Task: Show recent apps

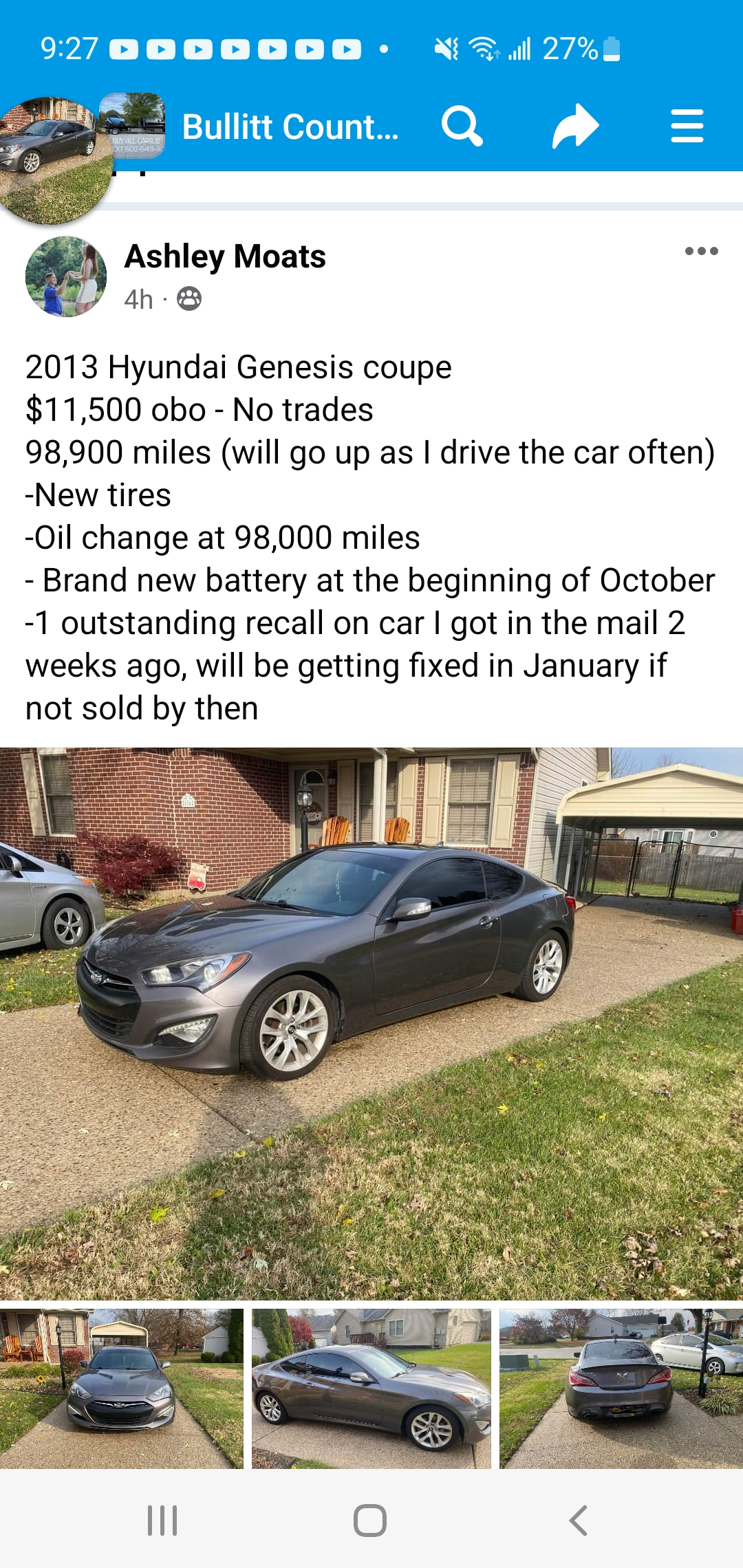Action: [162, 1521]
